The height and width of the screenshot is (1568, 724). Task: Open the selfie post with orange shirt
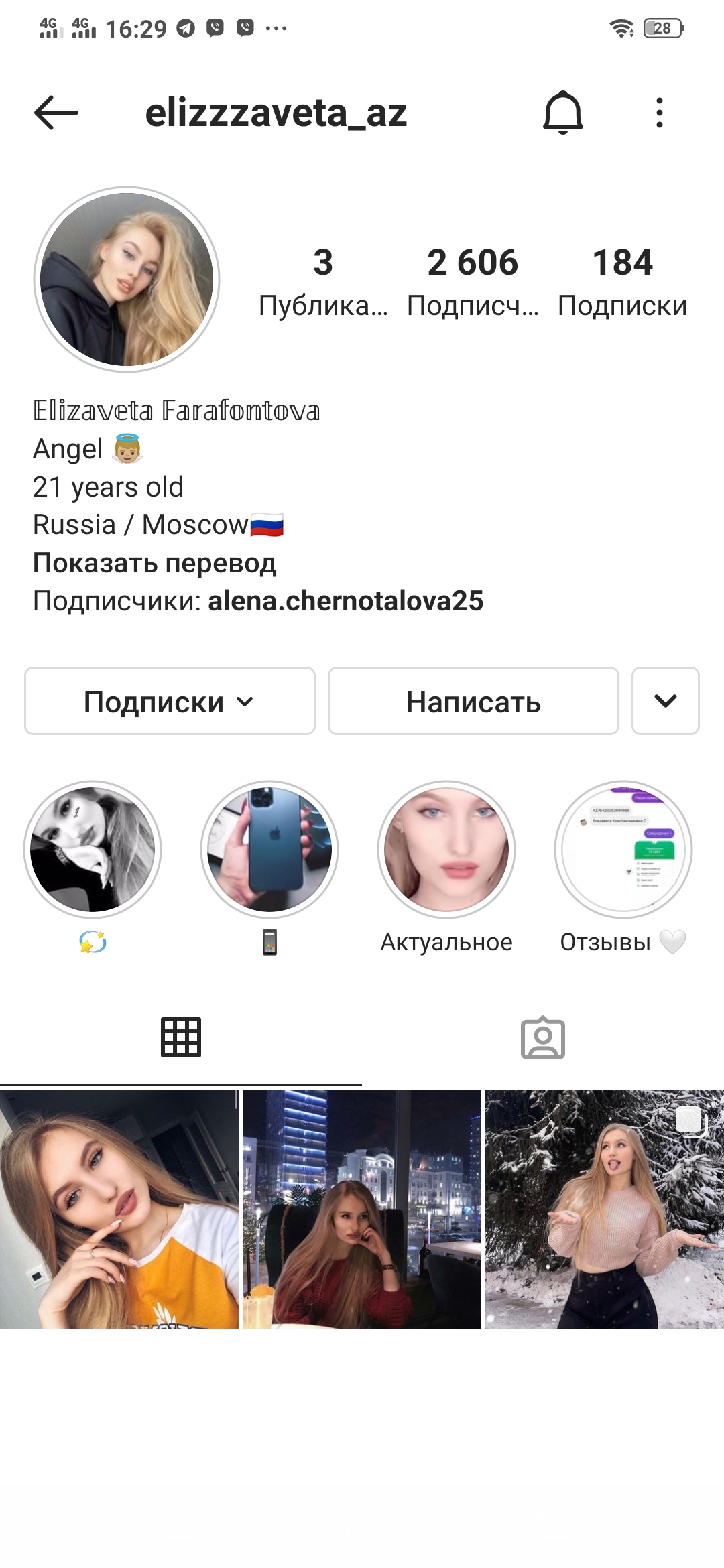(119, 1210)
